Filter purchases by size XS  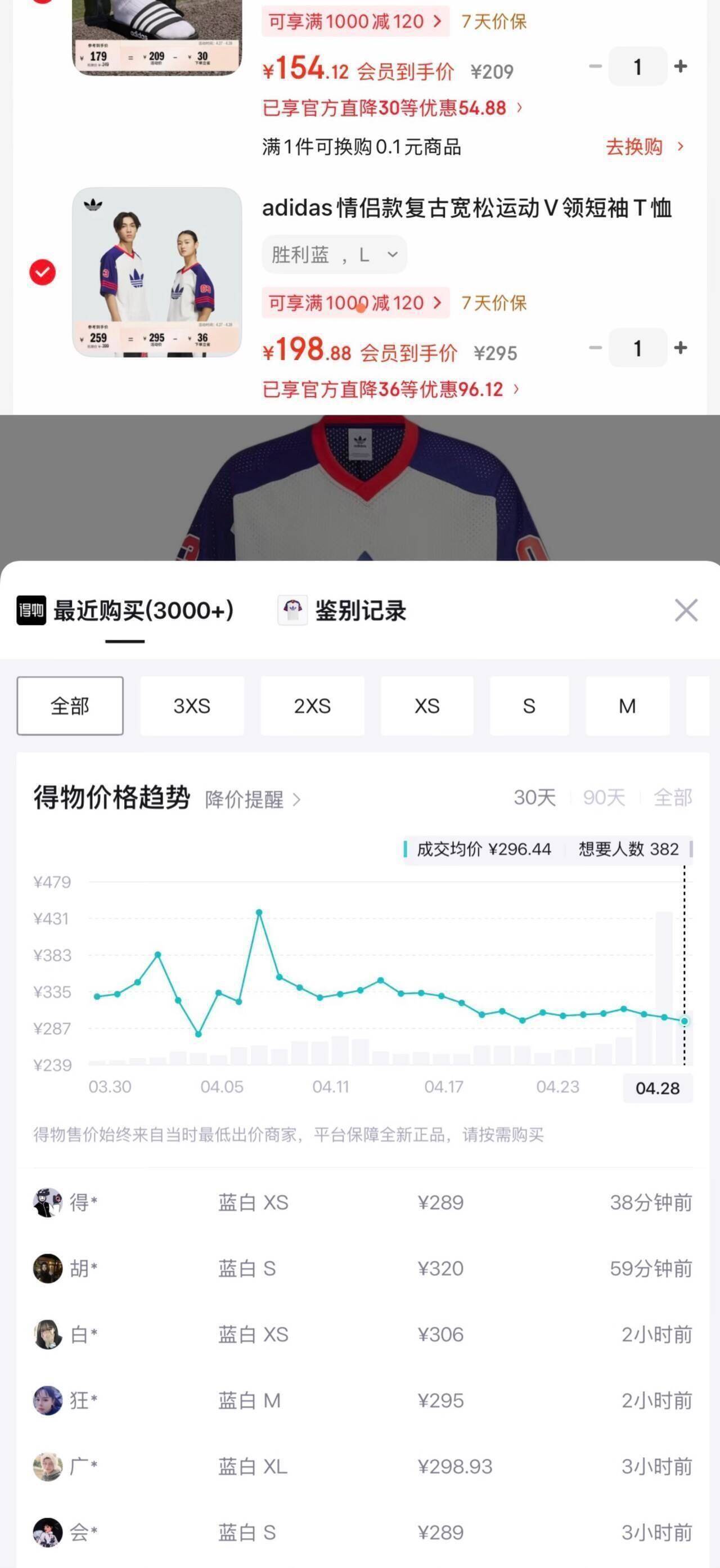point(426,706)
